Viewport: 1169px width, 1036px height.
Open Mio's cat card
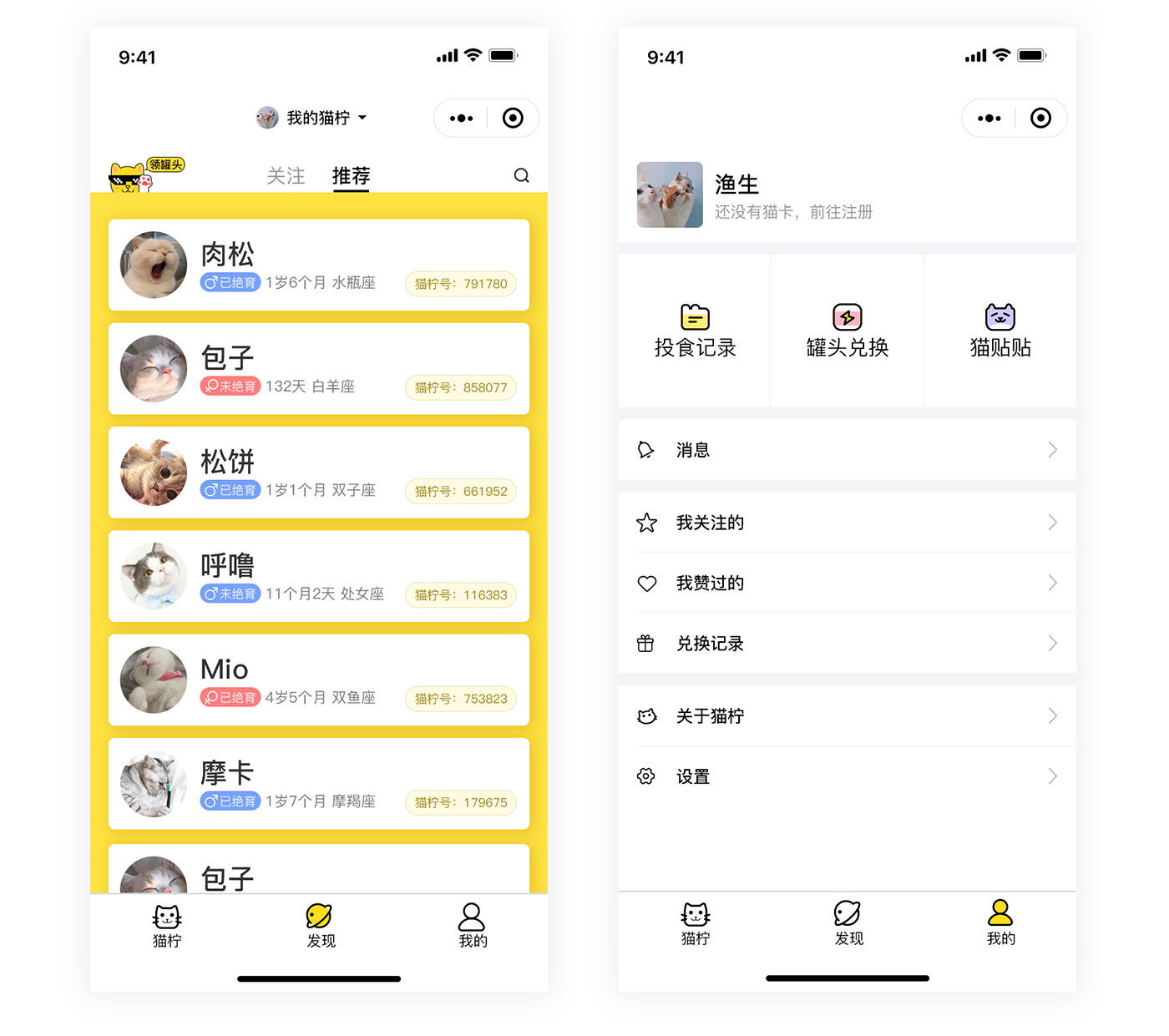(x=318, y=680)
